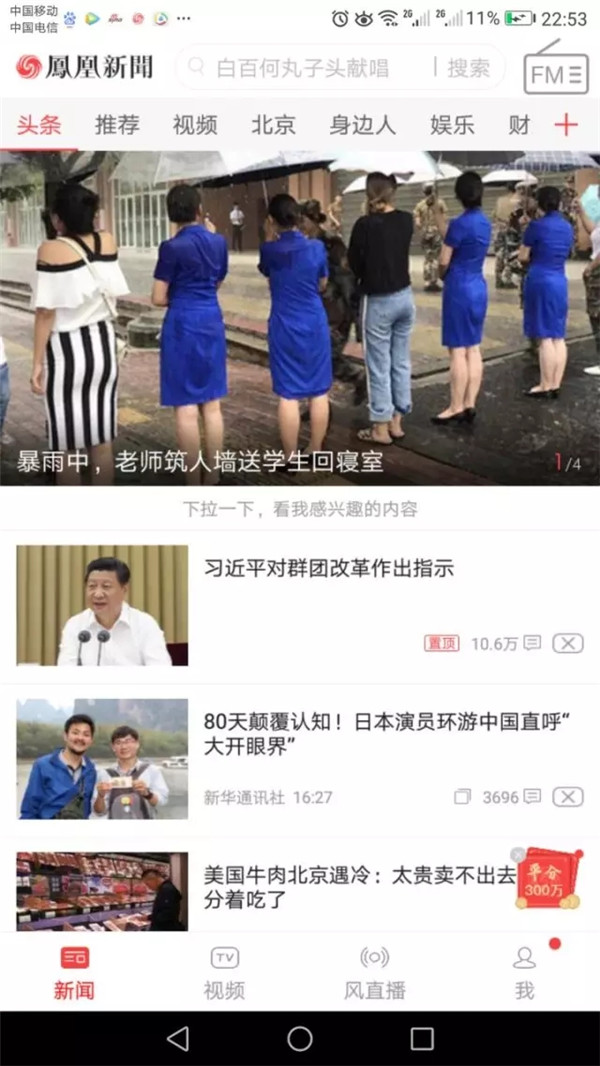
Task: Switch to the 推荐 tab
Action: [x=117, y=125]
